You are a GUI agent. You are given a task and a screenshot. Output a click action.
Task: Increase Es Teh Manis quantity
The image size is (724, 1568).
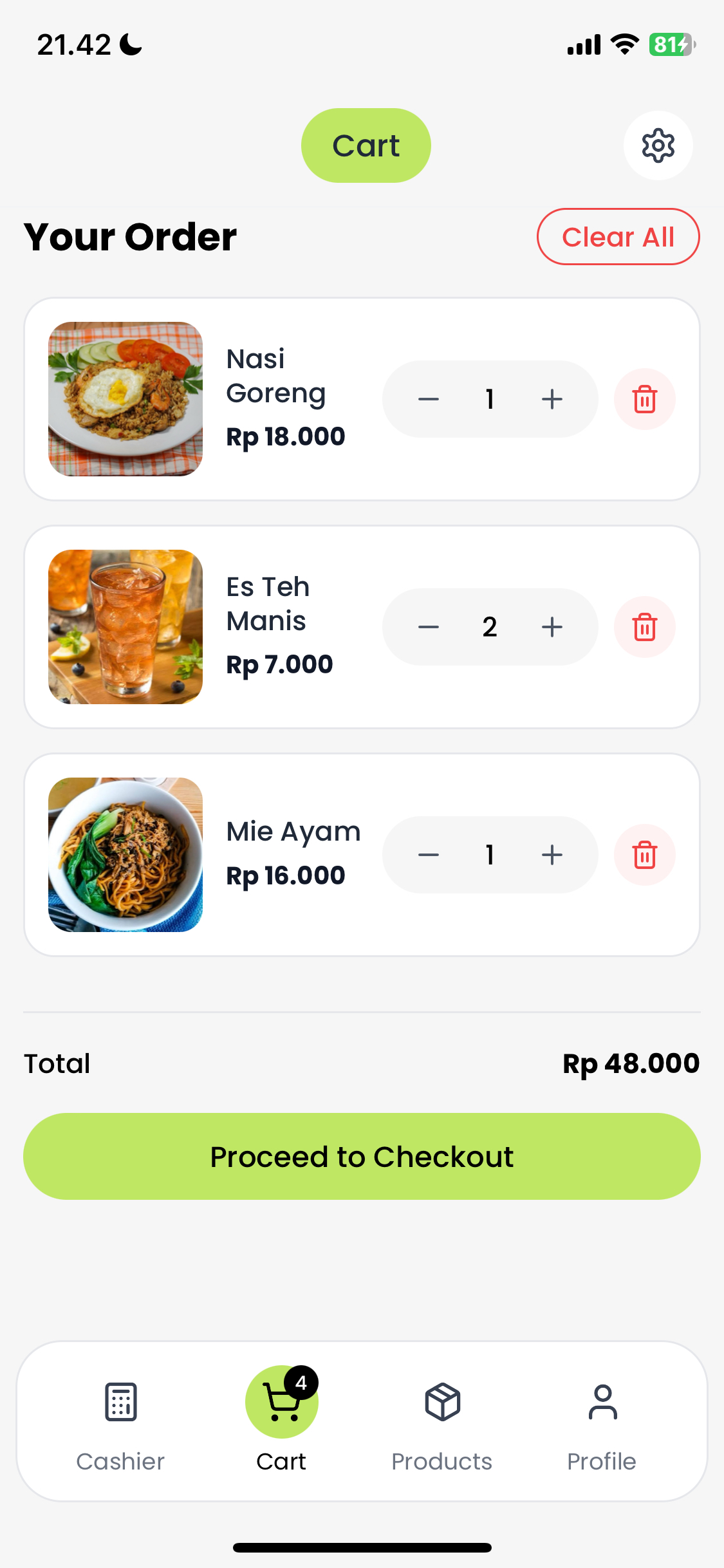coord(552,627)
